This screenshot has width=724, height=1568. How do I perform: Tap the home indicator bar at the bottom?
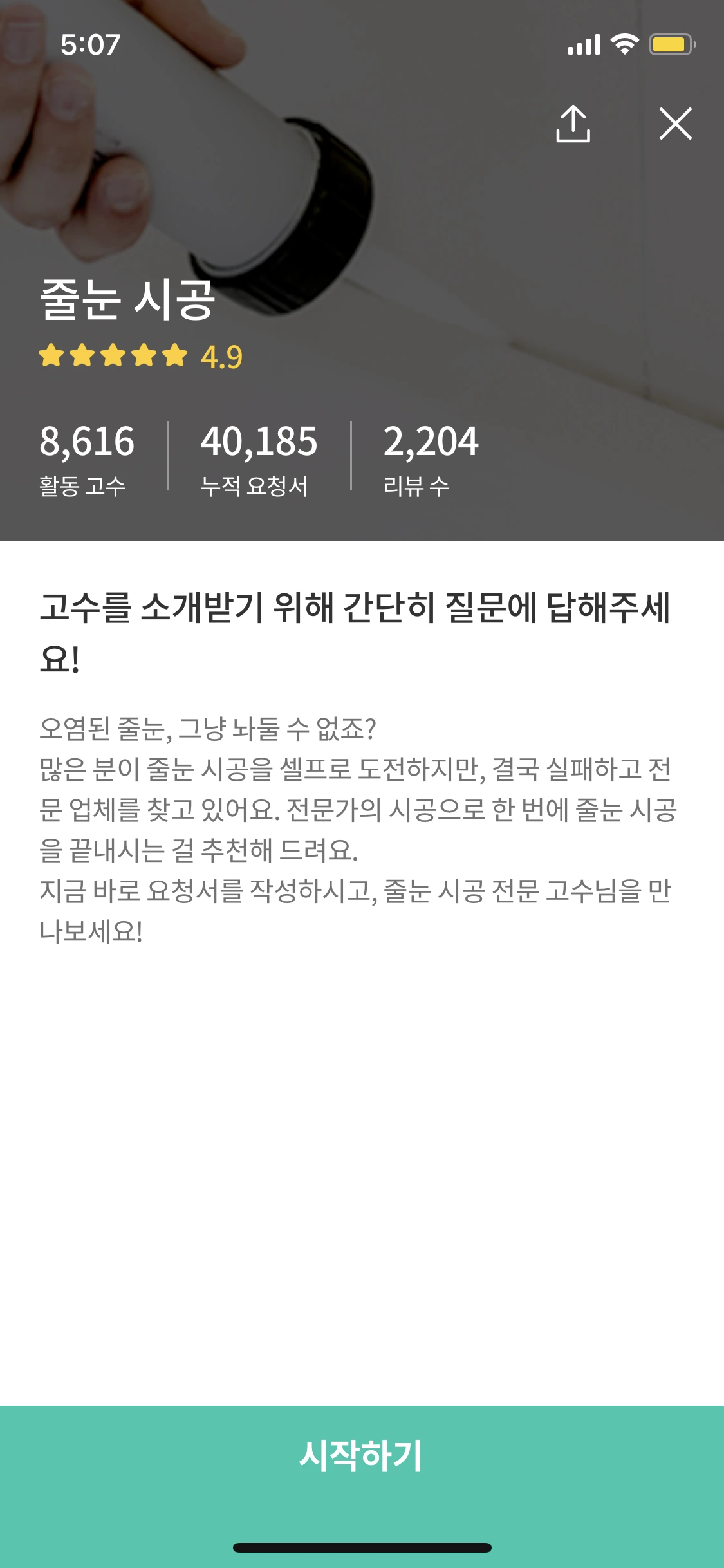pos(362,1547)
